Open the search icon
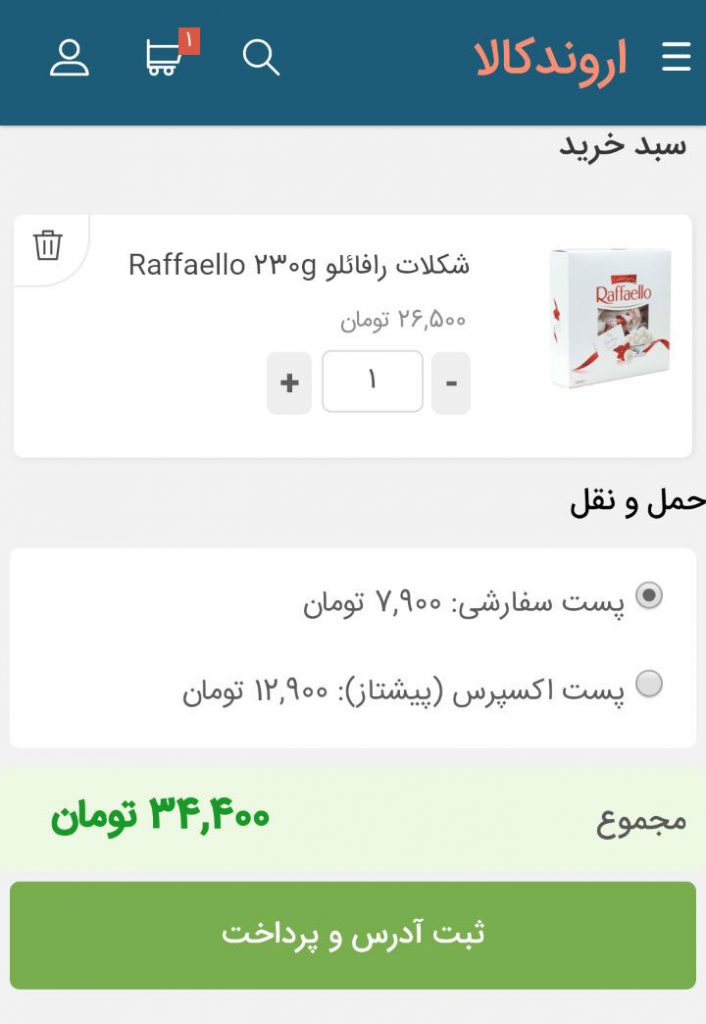The width and height of the screenshot is (706, 1024). (261, 57)
